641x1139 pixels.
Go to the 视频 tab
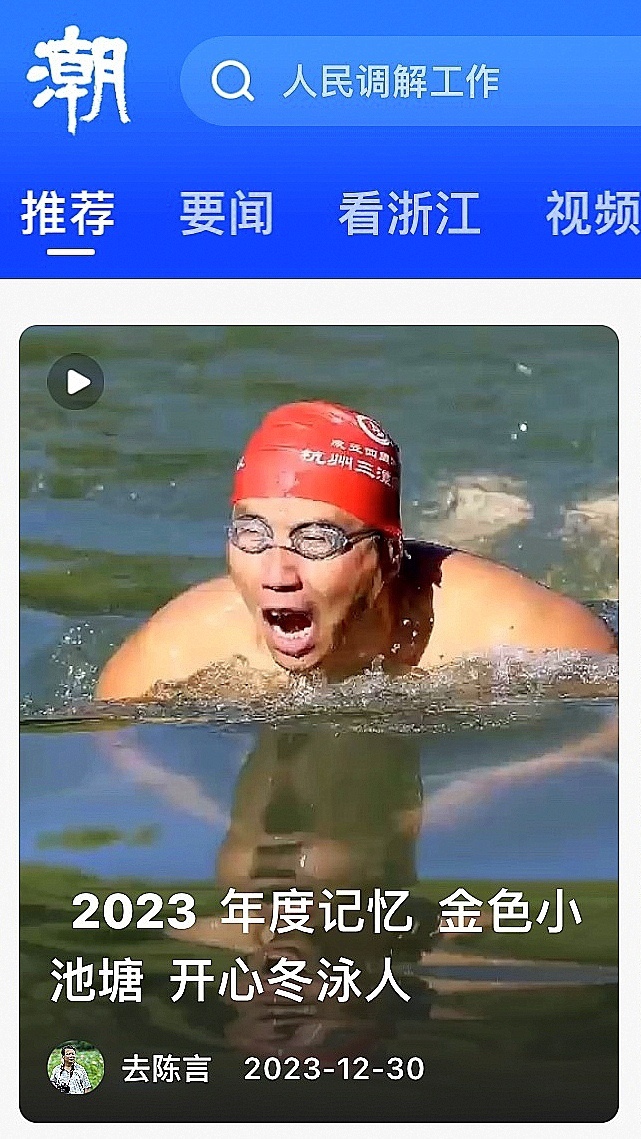tap(592, 213)
